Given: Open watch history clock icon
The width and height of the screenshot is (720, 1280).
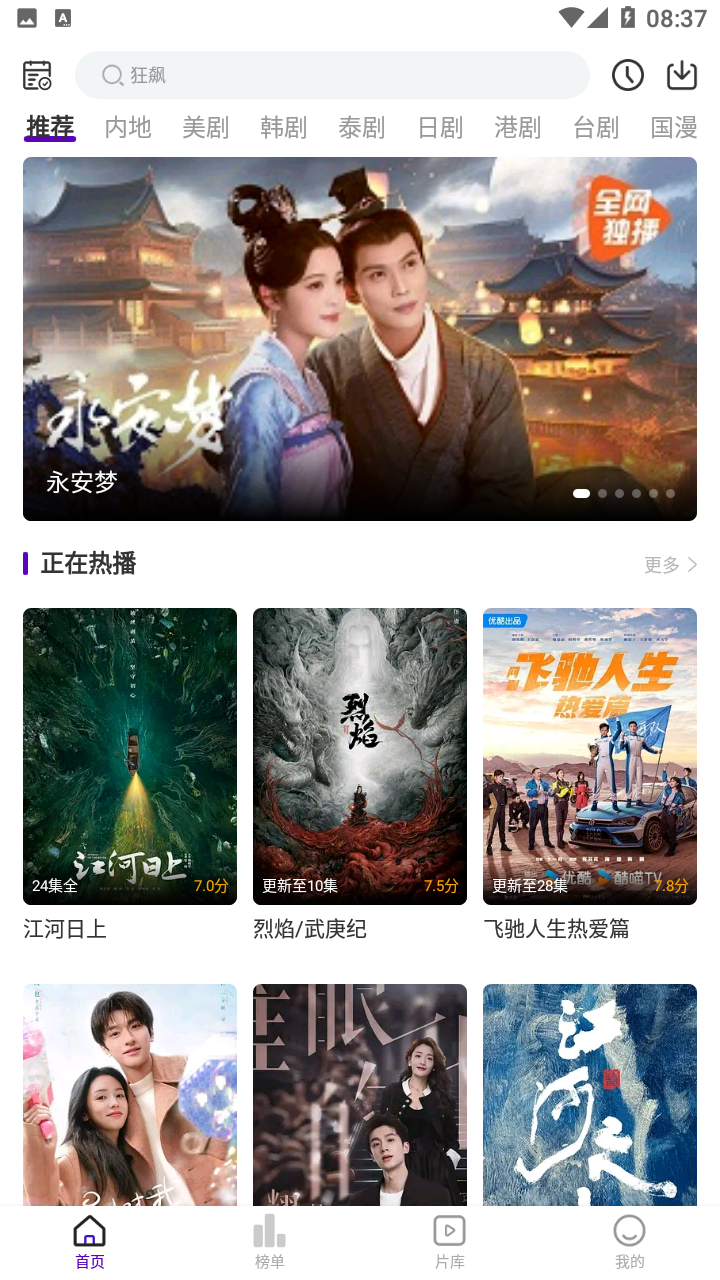Looking at the screenshot, I should [628, 75].
